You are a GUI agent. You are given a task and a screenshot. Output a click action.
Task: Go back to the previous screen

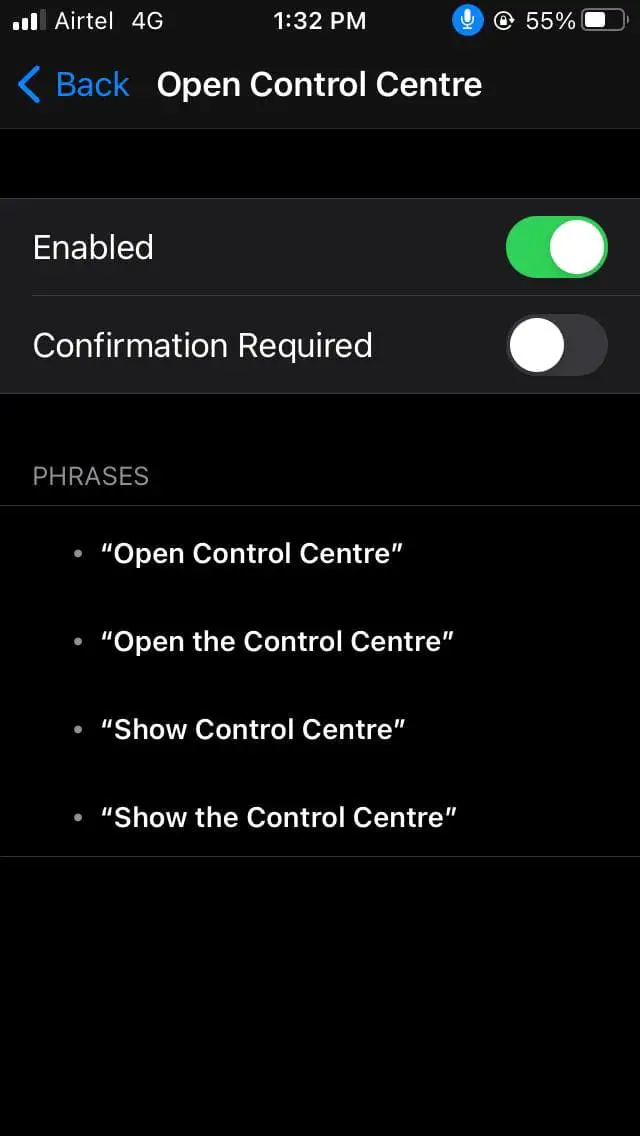(x=73, y=85)
